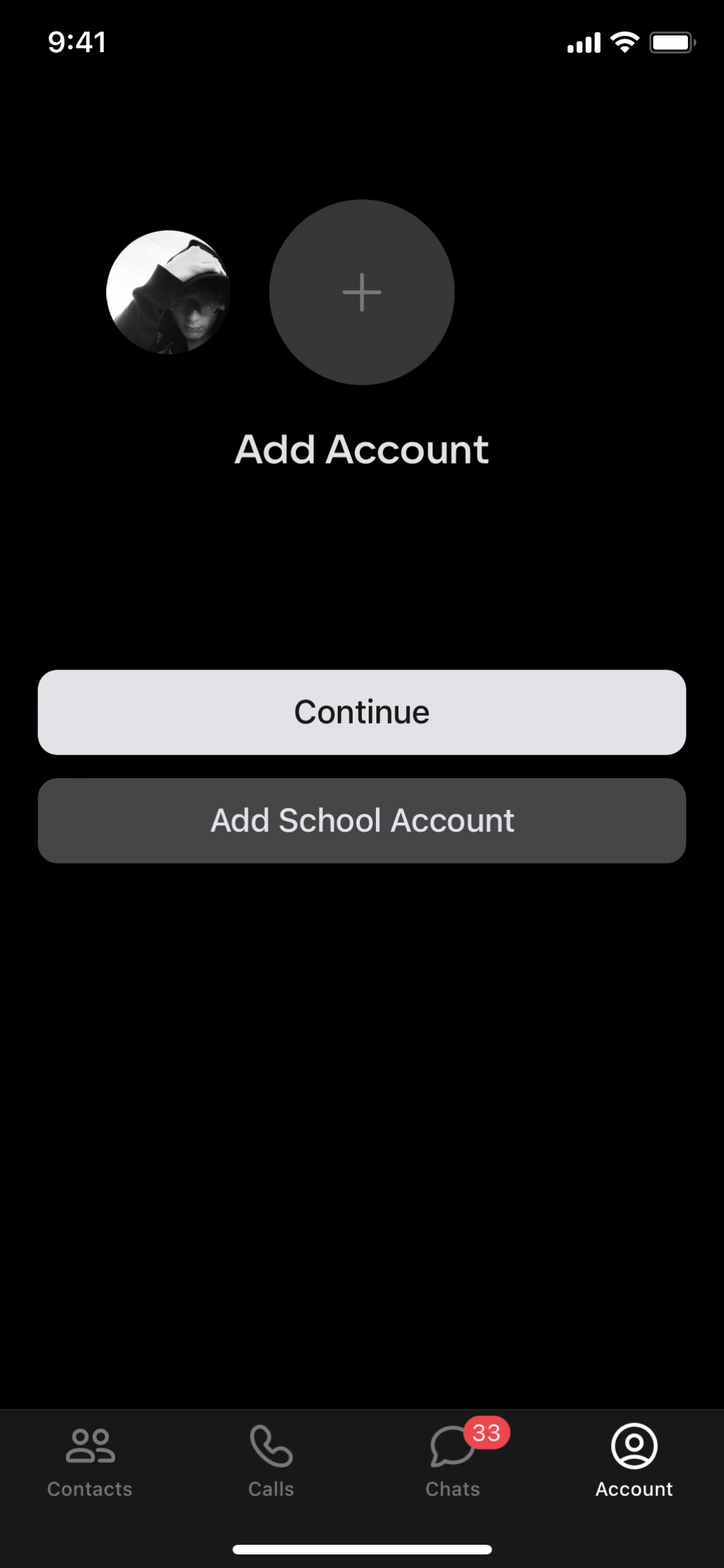The height and width of the screenshot is (1568, 724).
Task: Switch to the Contacts tab
Action: [90, 1460]
